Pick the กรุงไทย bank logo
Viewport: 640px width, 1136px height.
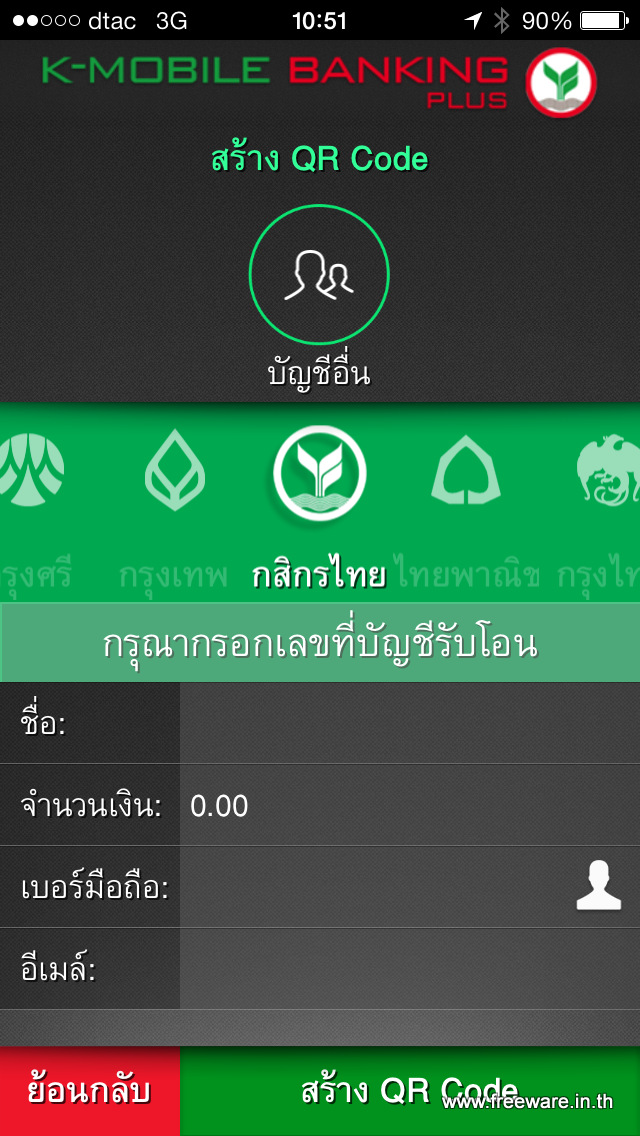609,469
